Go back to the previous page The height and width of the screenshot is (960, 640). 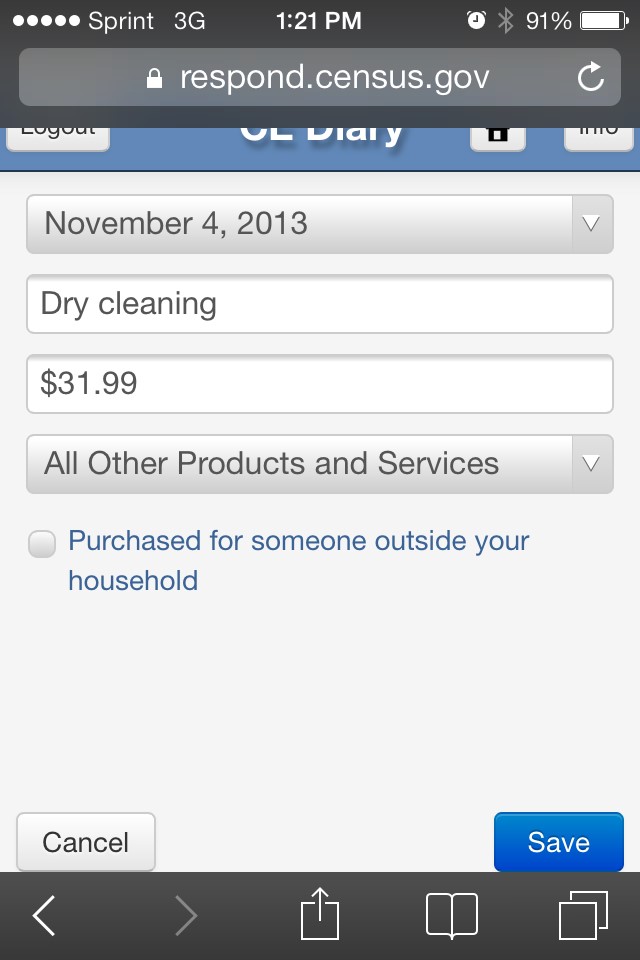(x=44, y=915)
